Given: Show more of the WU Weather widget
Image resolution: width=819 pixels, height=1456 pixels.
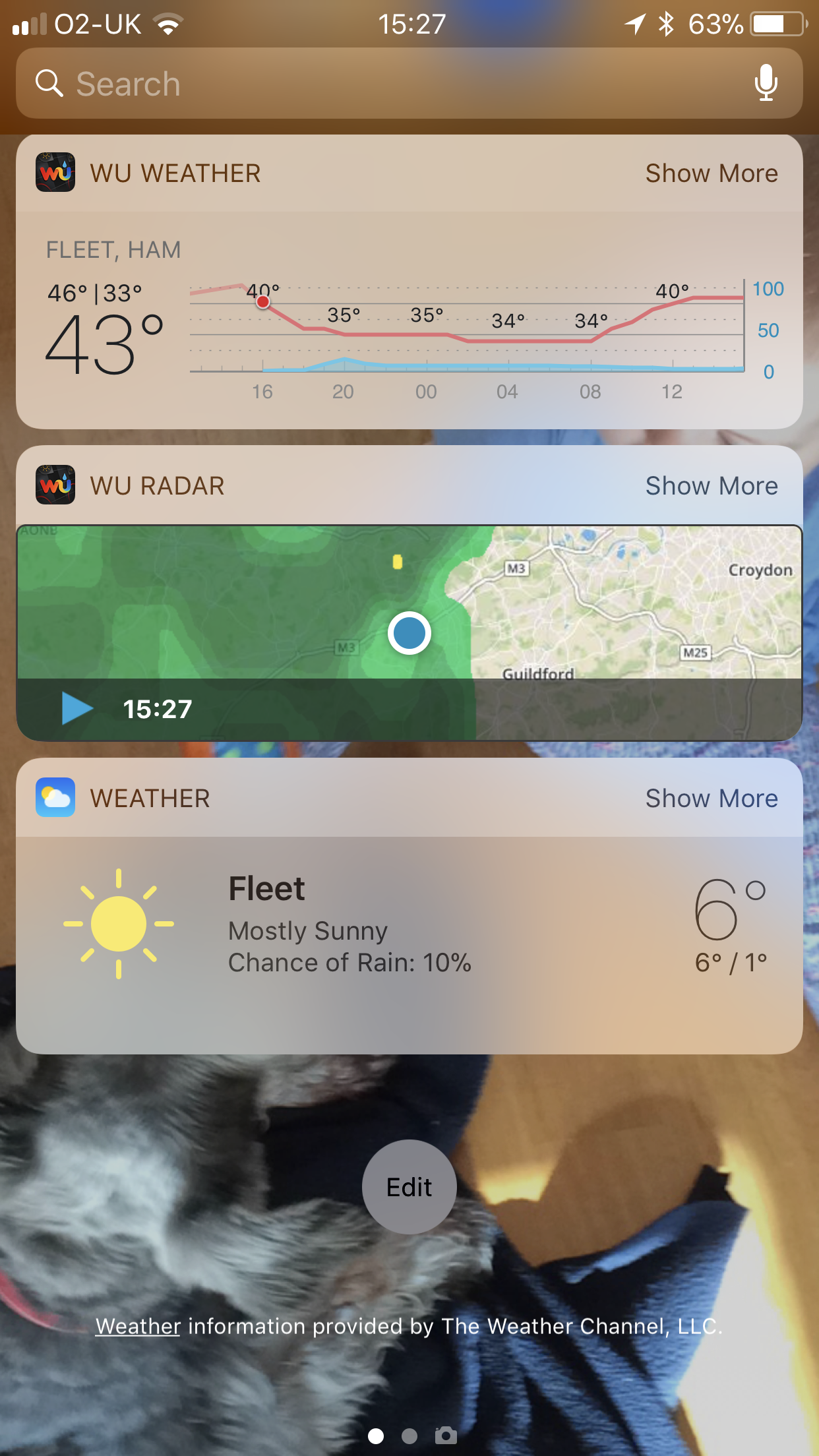Looking at the screenshot, I should point(711,173).
